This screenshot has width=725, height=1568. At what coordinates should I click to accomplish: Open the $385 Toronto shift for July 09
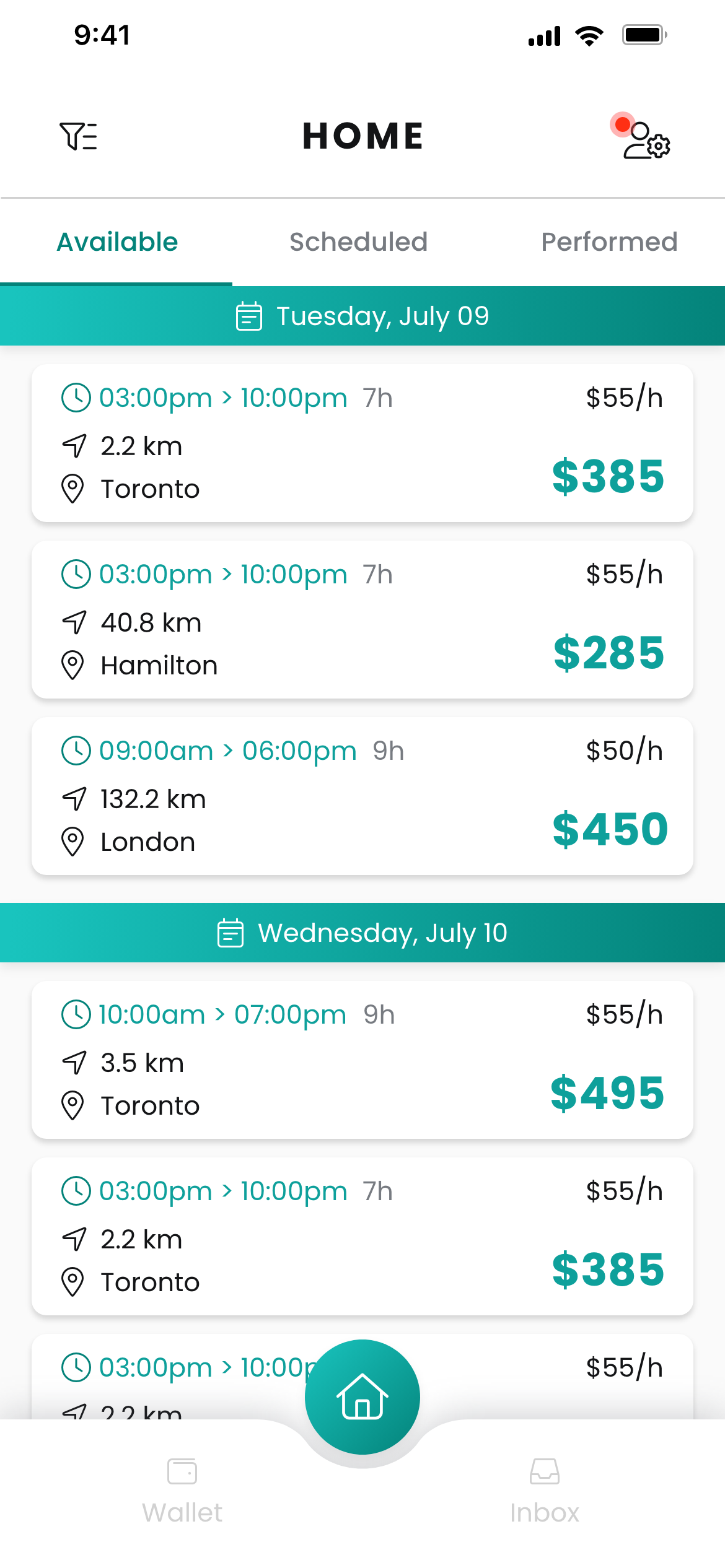pos(362,442)
